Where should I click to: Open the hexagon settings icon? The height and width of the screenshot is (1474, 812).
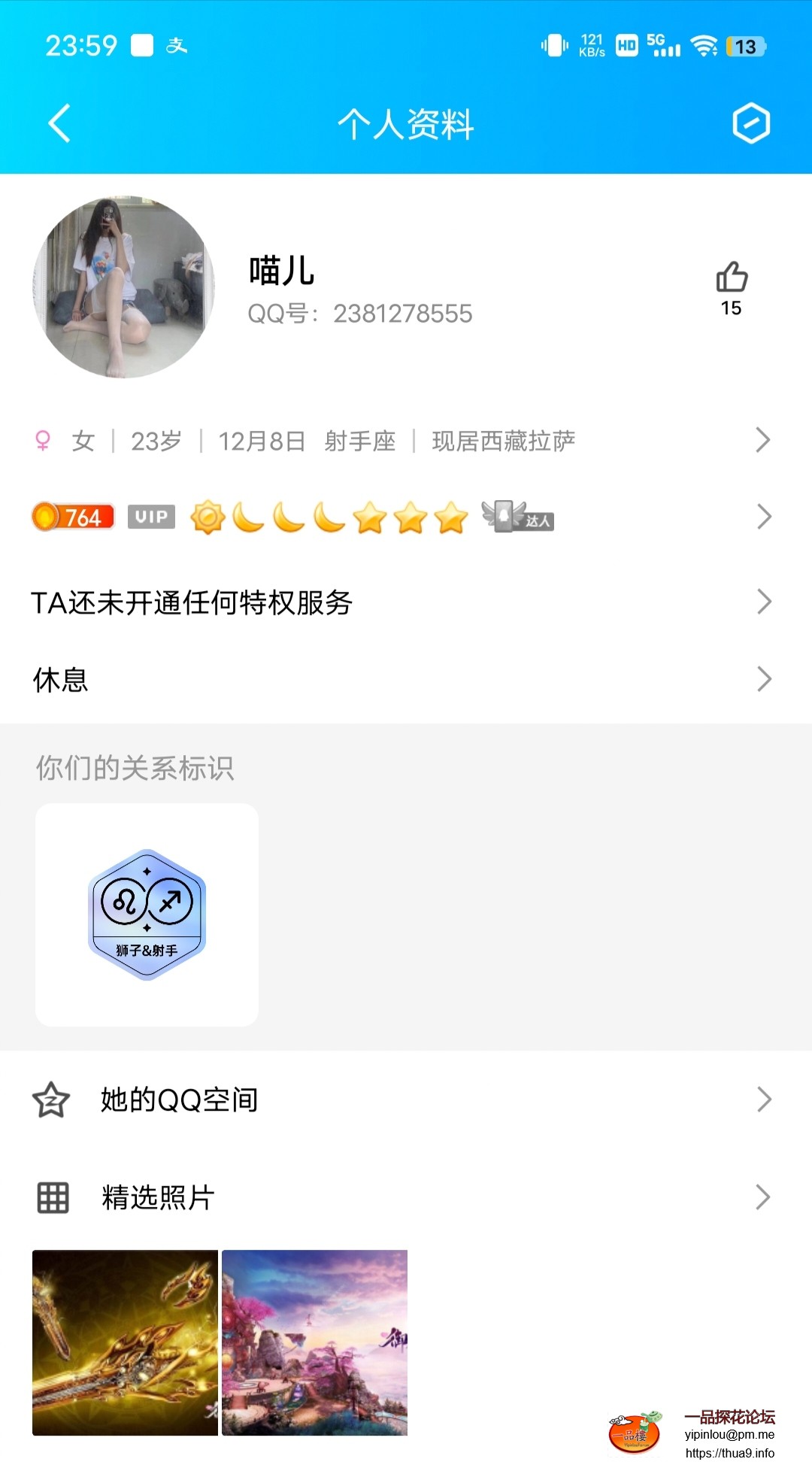point(751,123)
